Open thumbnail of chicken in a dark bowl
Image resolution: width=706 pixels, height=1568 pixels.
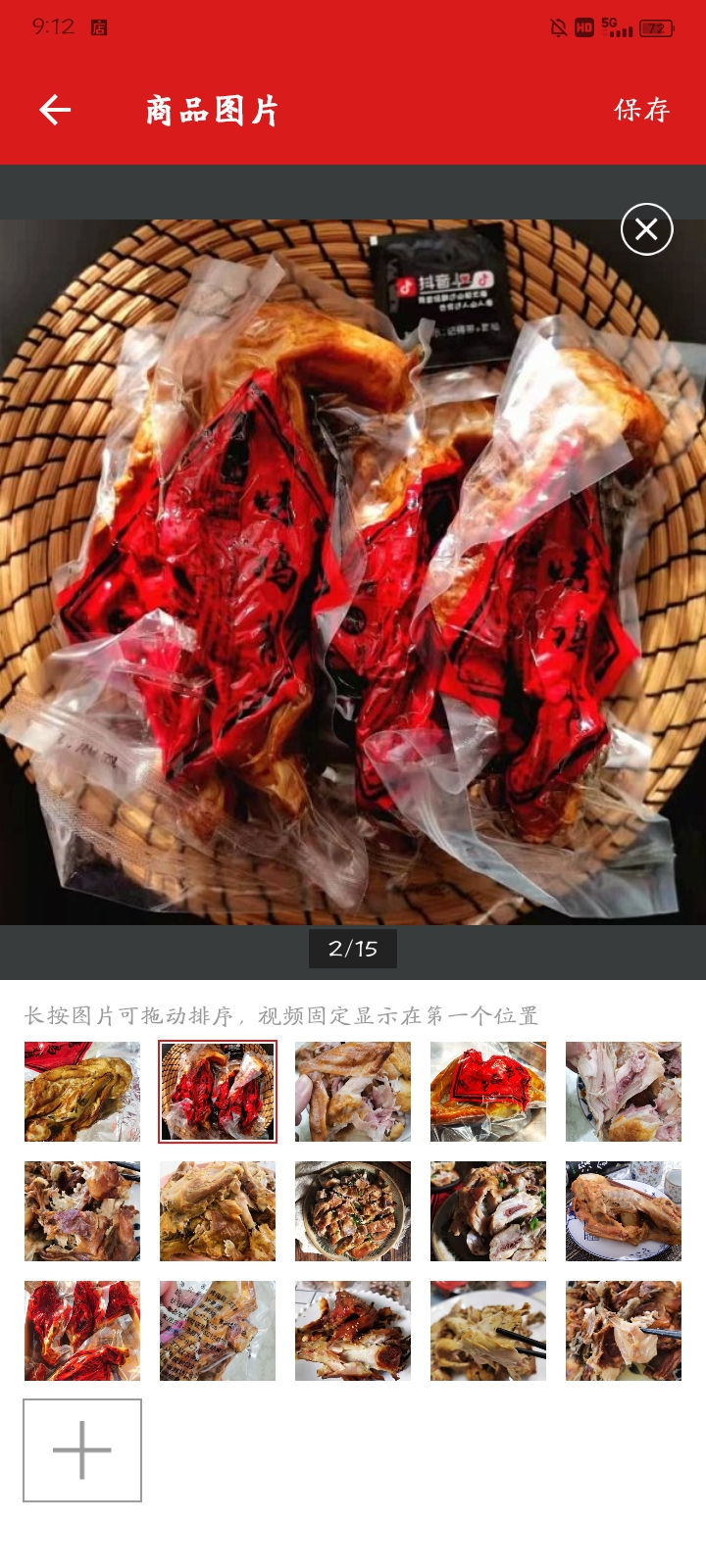point(353,1211)
